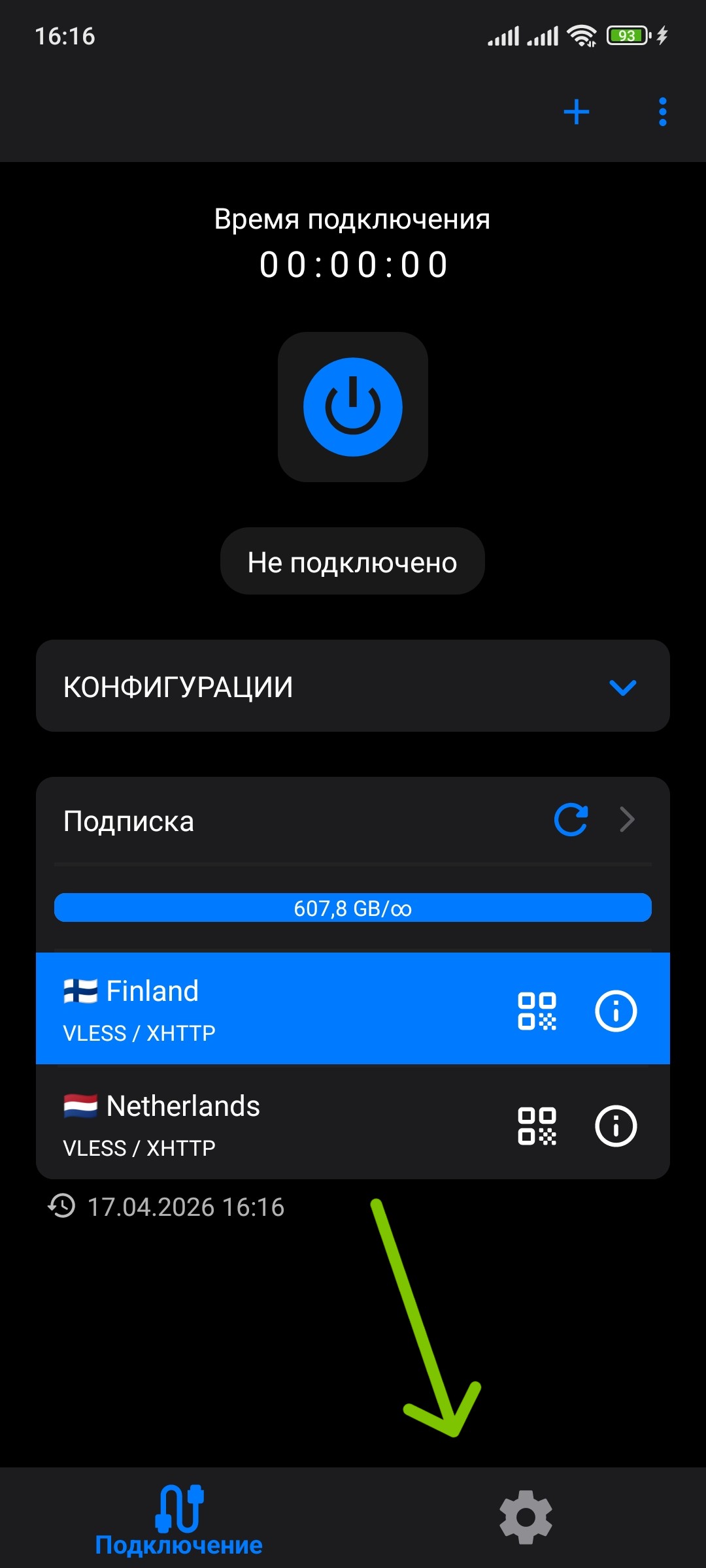Show info about the Netherlands configuration
Screen dimensions: 706x1568
coord(615,1125)
